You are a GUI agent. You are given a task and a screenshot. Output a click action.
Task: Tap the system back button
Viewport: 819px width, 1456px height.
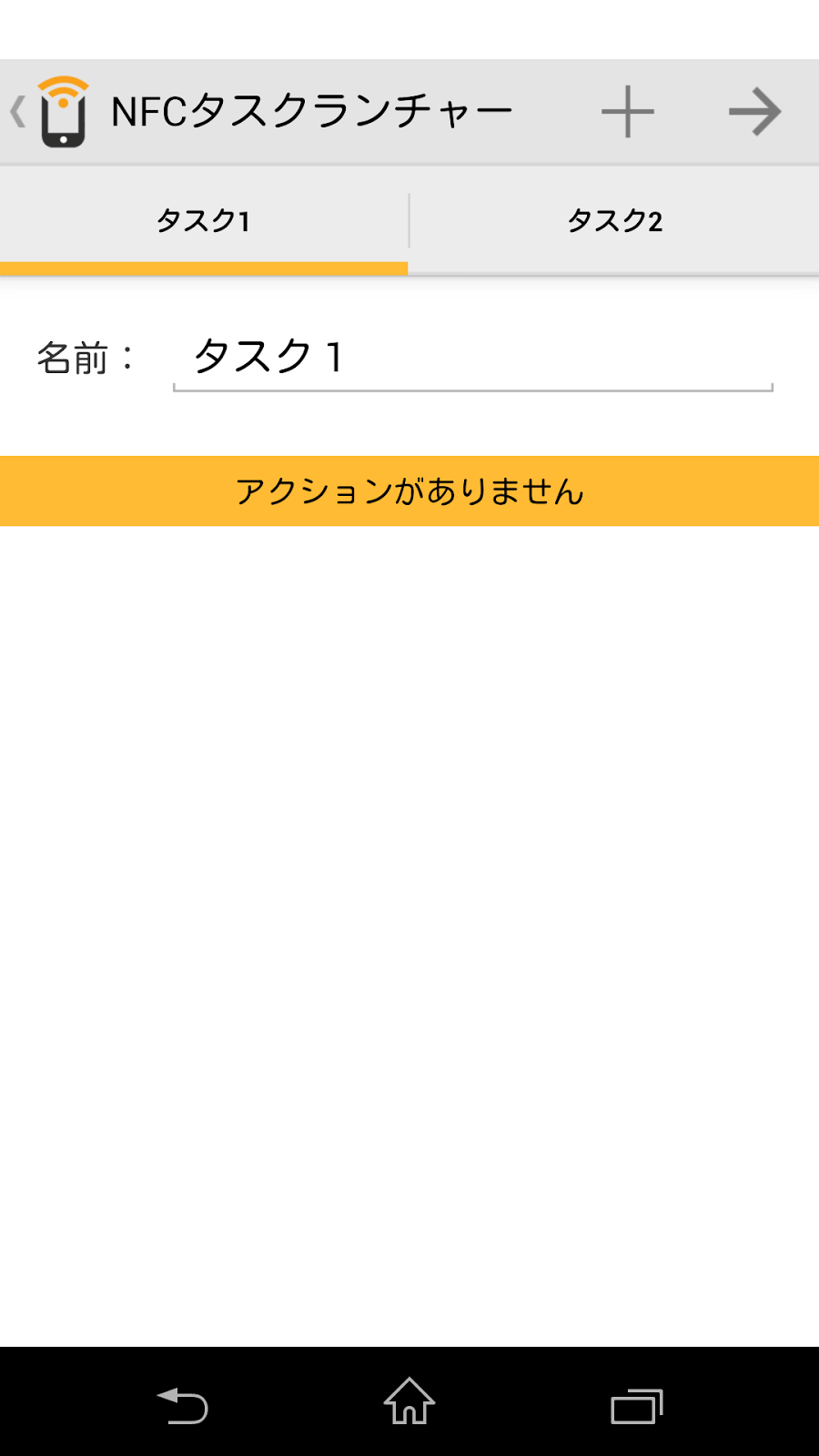click(182, 1404)
